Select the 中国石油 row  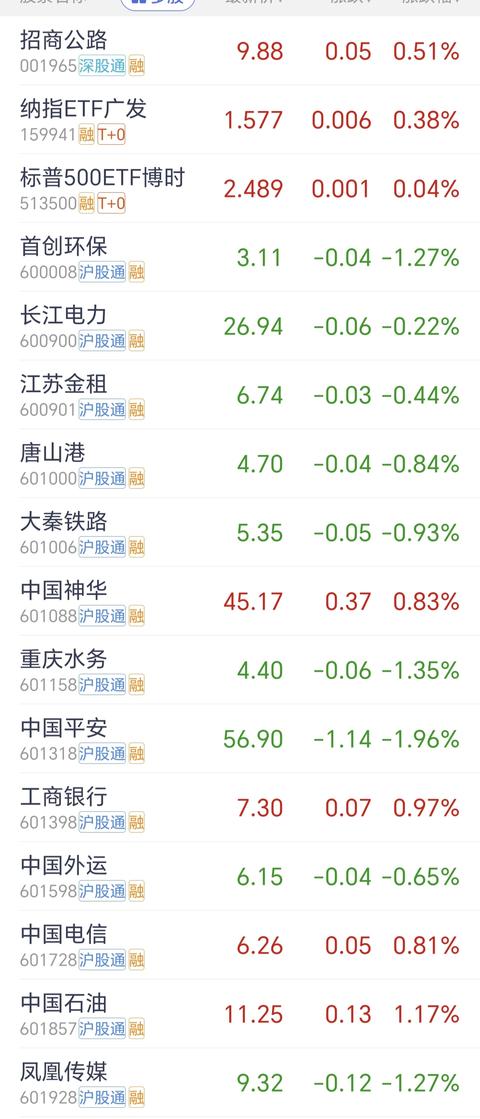pyautogui.click(x=240, y=1013)
